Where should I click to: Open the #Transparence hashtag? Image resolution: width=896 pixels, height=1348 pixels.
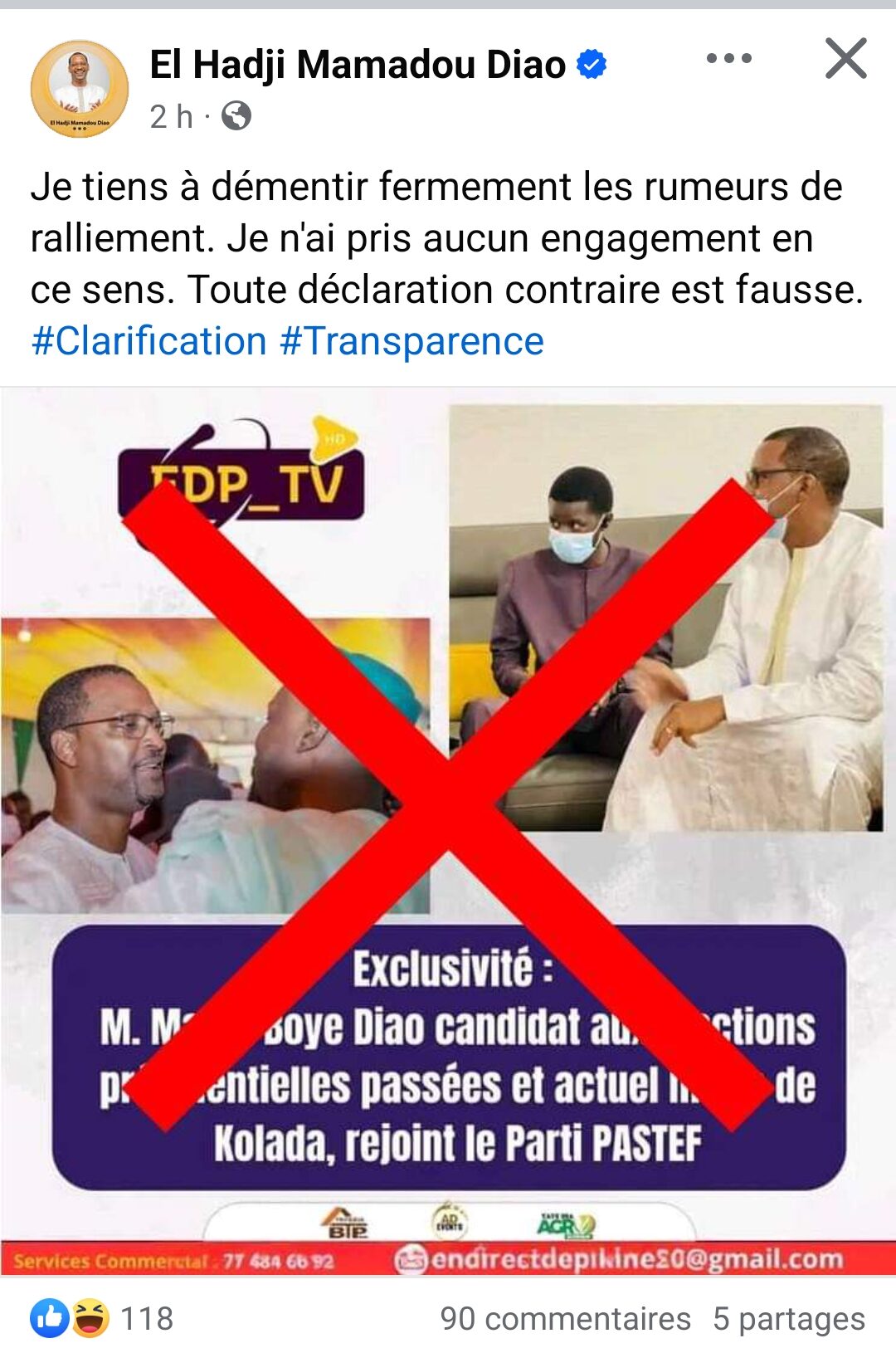(412, 341)
